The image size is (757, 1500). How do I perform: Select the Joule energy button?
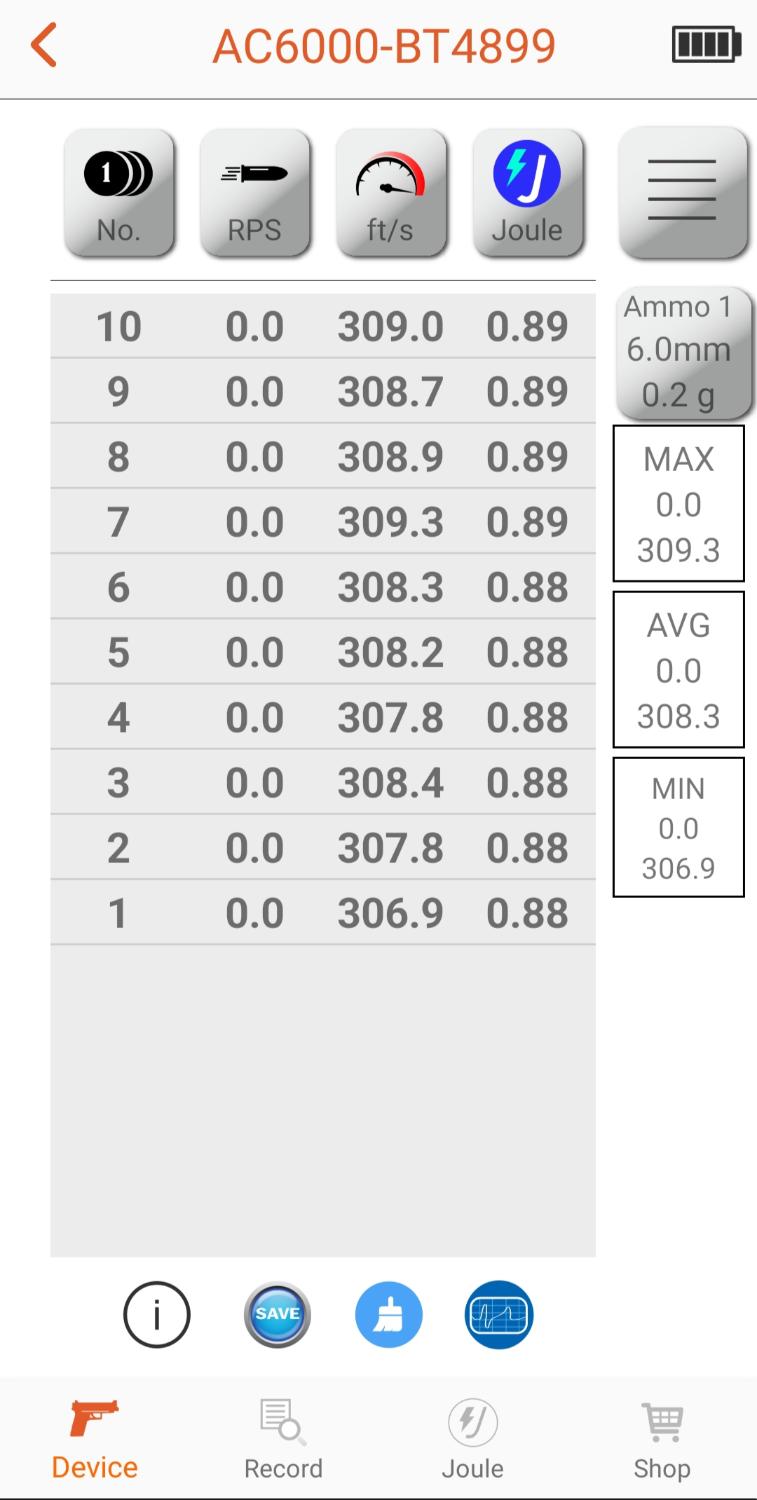point(527,193)
